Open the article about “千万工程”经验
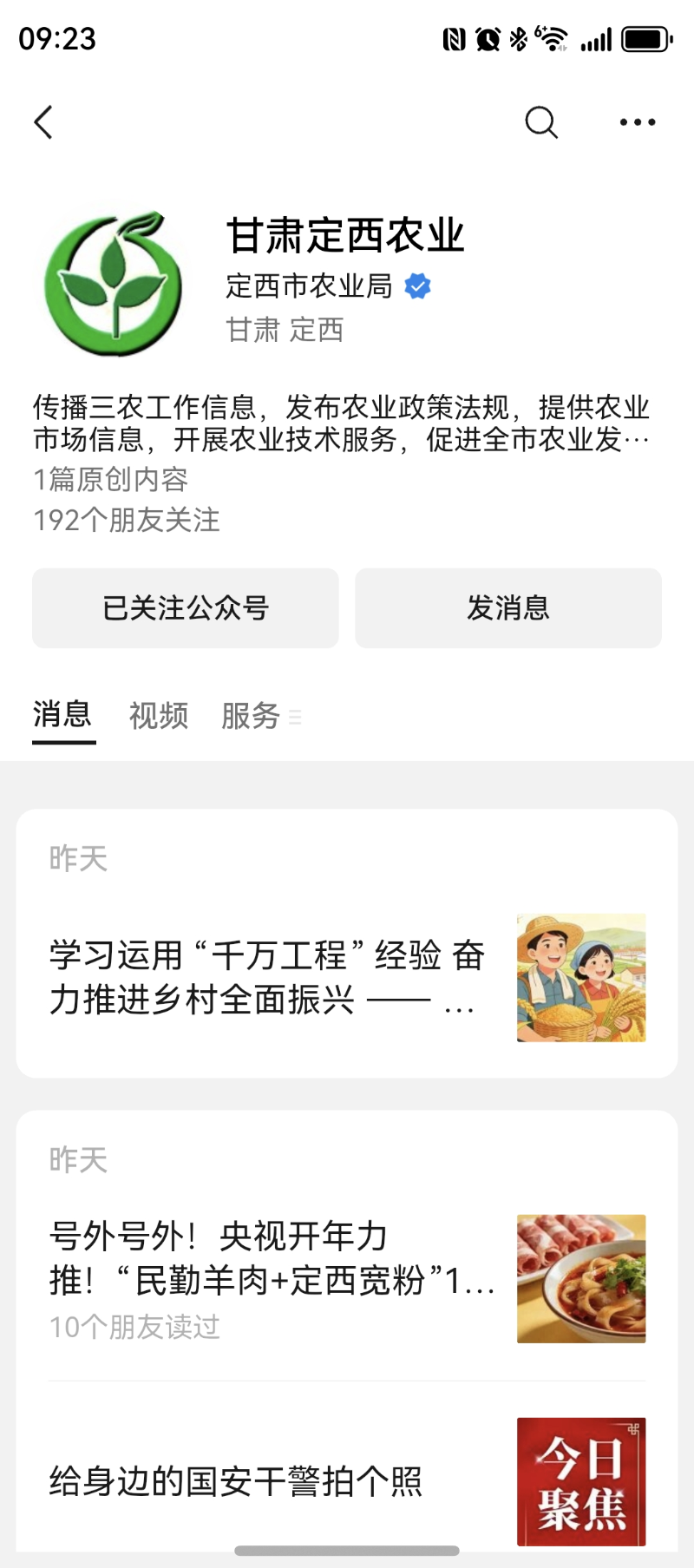 tap(267, 978)
